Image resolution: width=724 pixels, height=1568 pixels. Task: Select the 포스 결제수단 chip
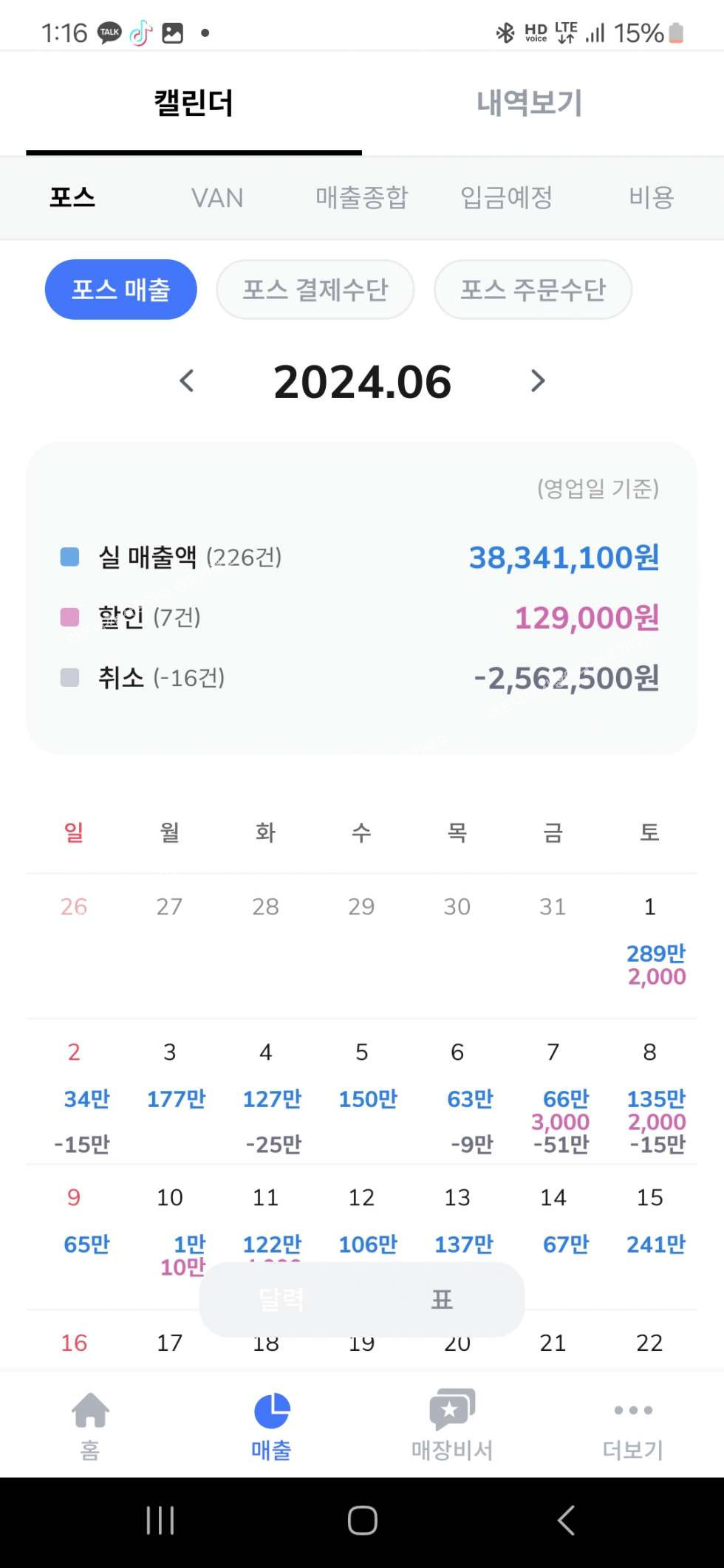pyautogui.click(x=315, y=290)
